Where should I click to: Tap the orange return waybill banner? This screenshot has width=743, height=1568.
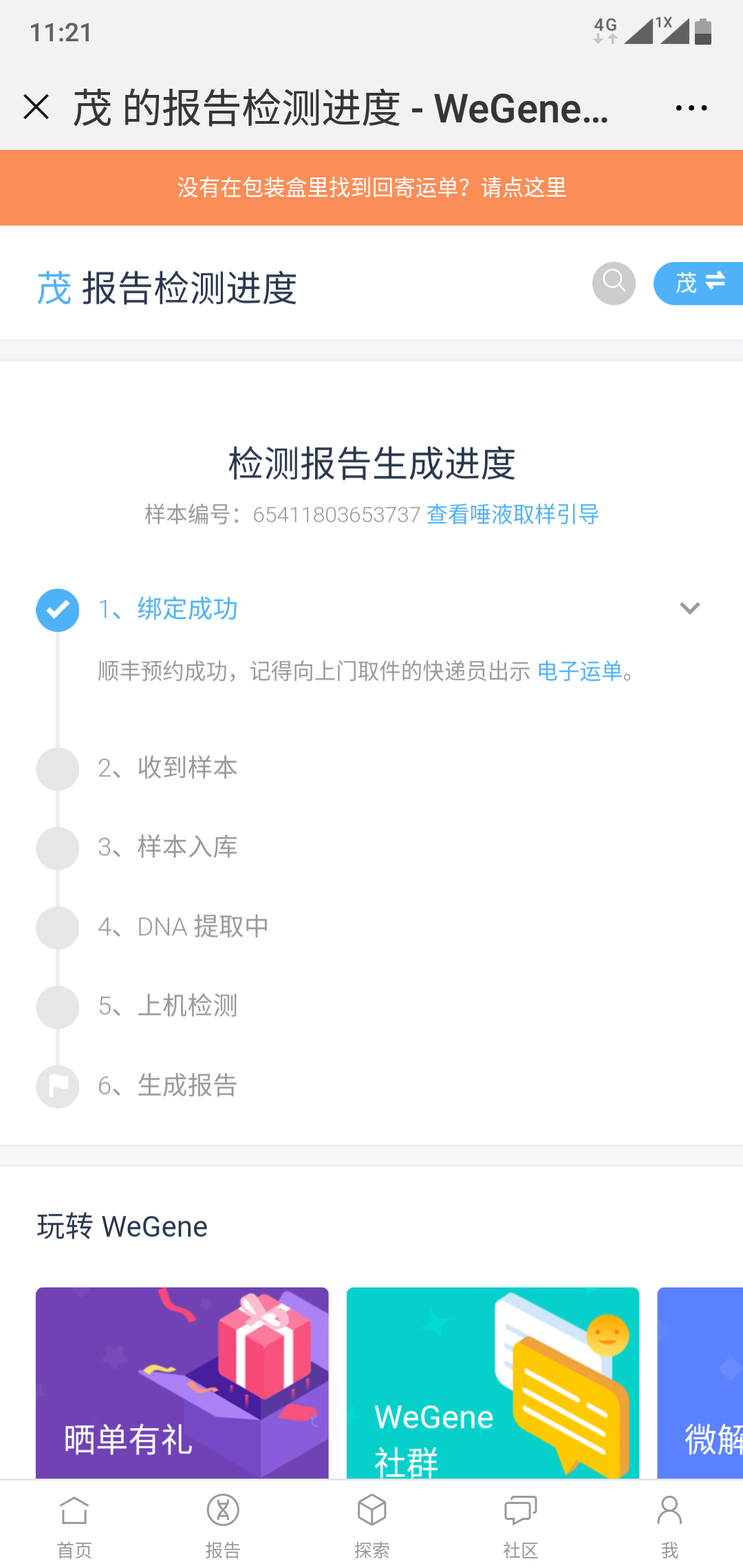pos(371,188)
